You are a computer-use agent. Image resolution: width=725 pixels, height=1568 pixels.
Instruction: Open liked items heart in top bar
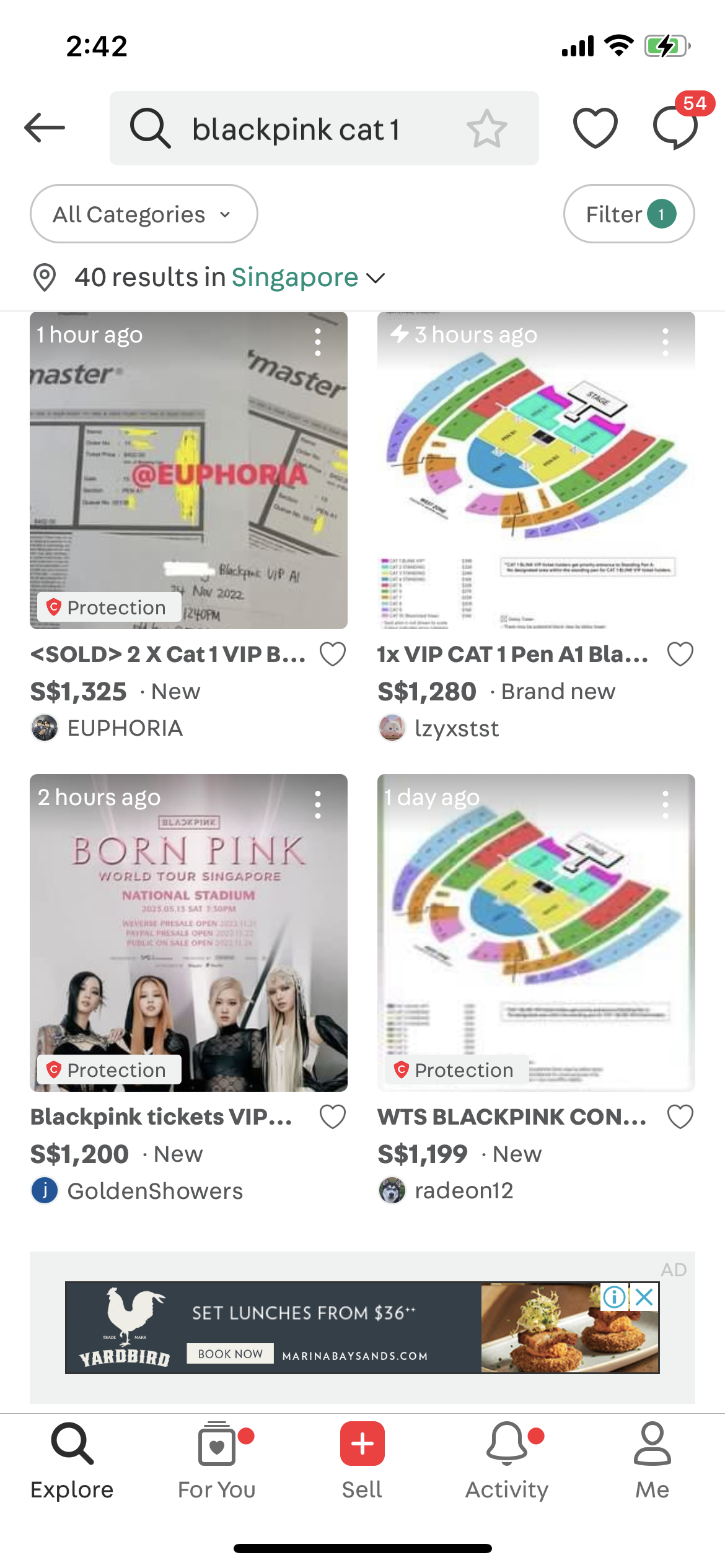pyautogui.click(x=595, y=128)
